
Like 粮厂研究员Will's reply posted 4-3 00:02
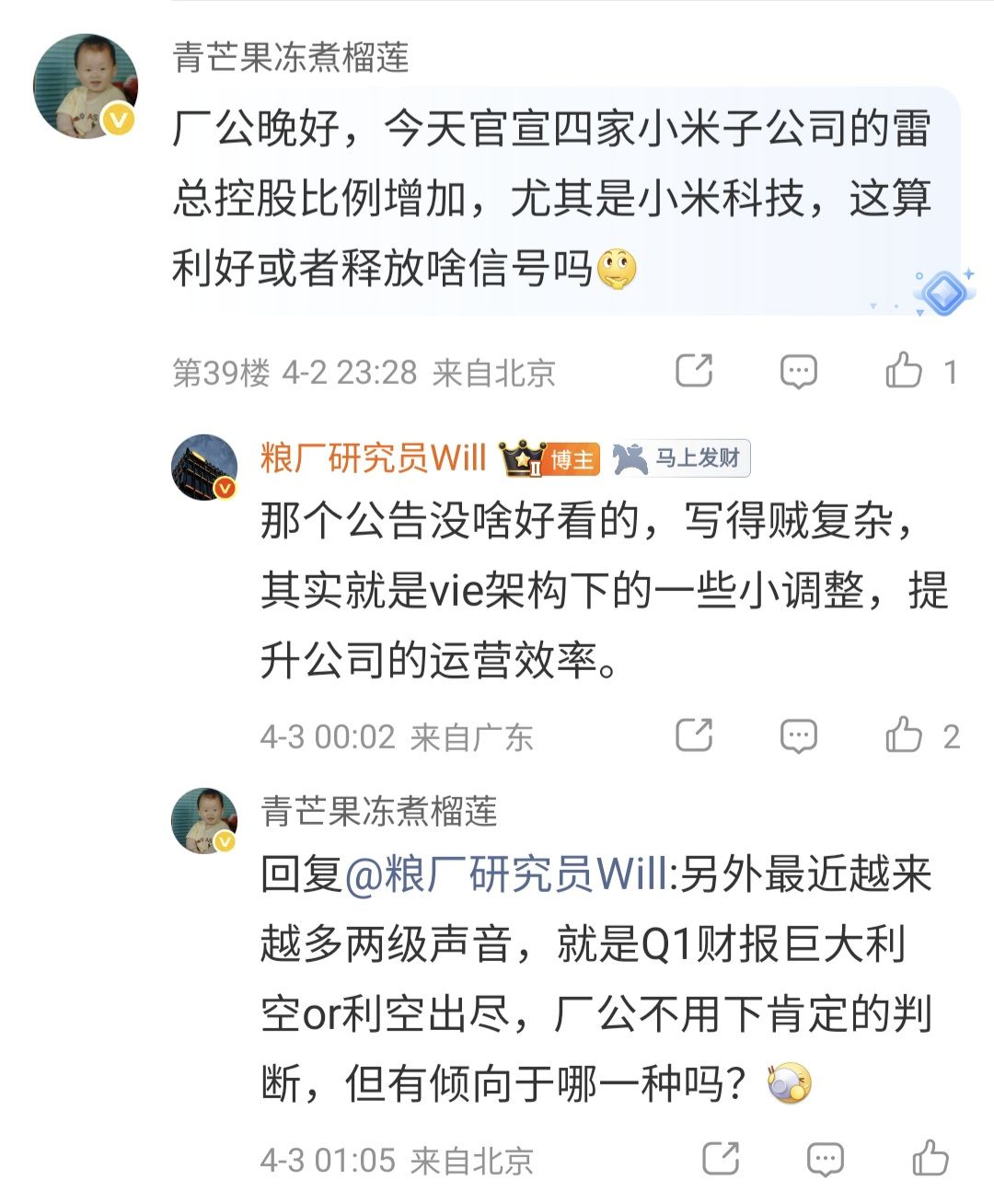[x=904, y=735]
